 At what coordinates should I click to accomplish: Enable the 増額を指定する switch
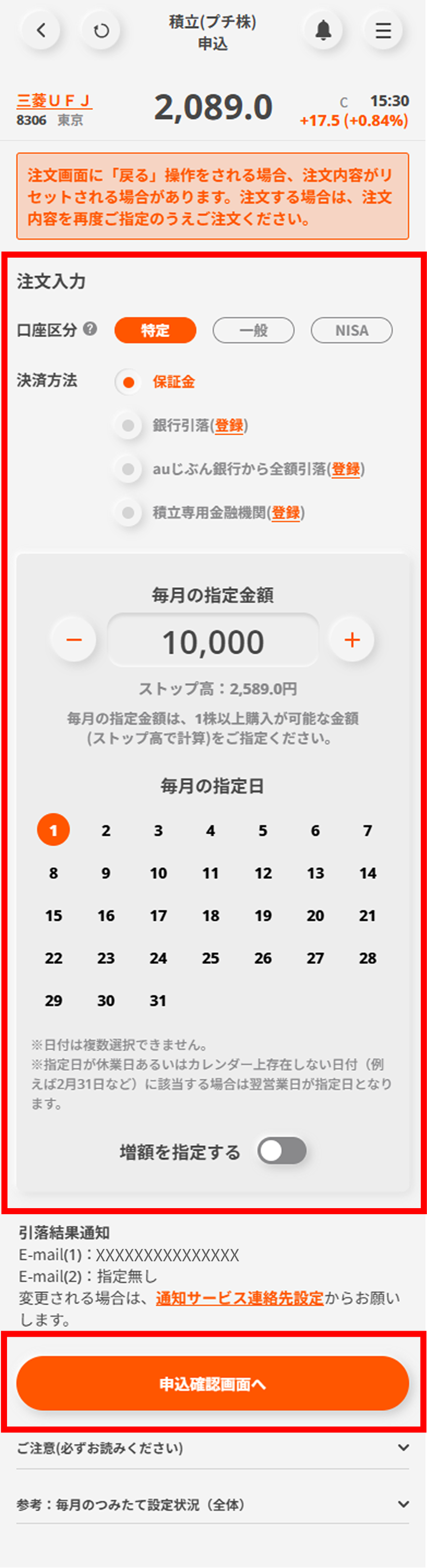click(x=282, y=1151)
